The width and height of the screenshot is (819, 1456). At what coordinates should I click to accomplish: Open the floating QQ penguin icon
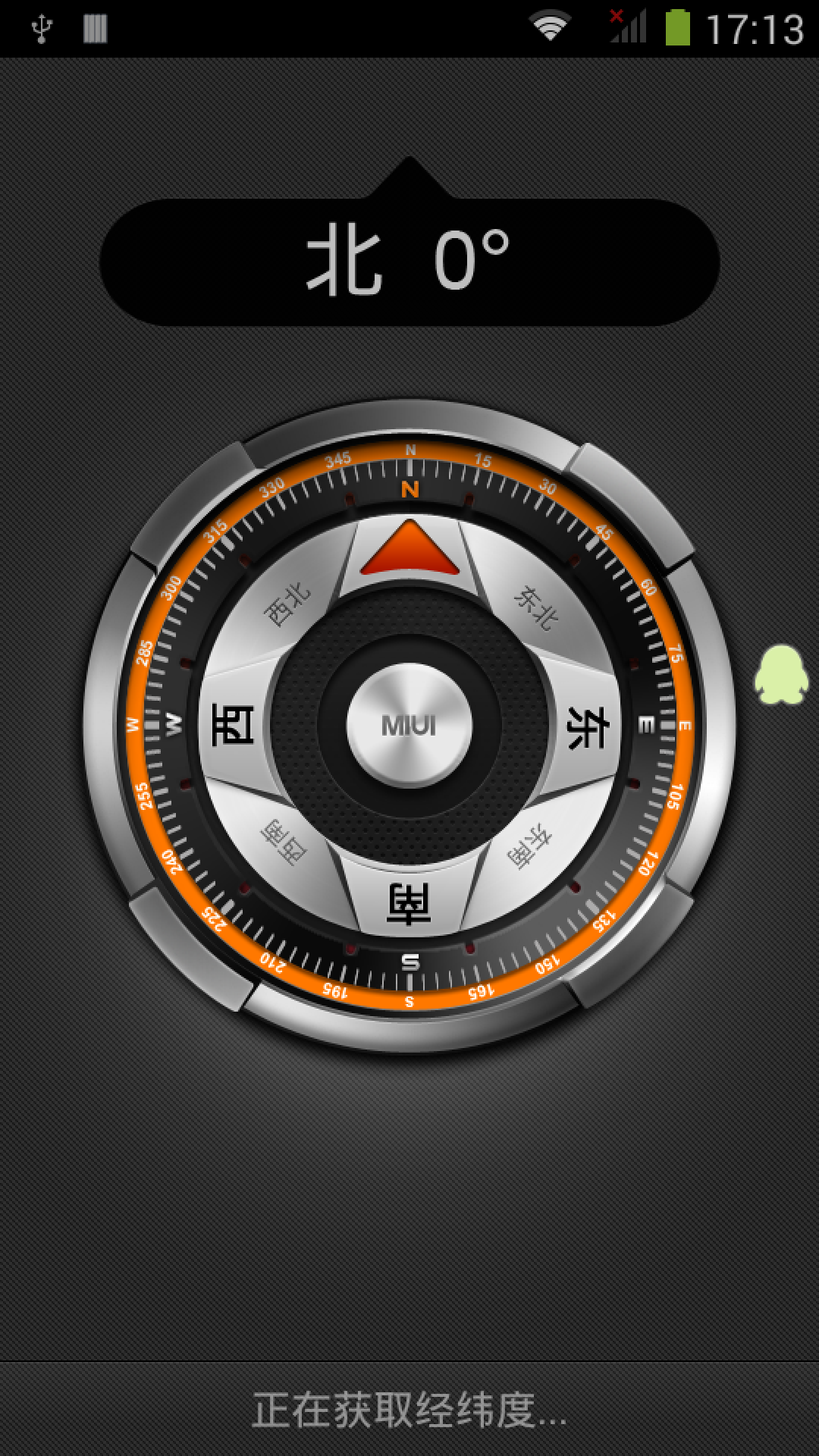(x=781, y=675)
